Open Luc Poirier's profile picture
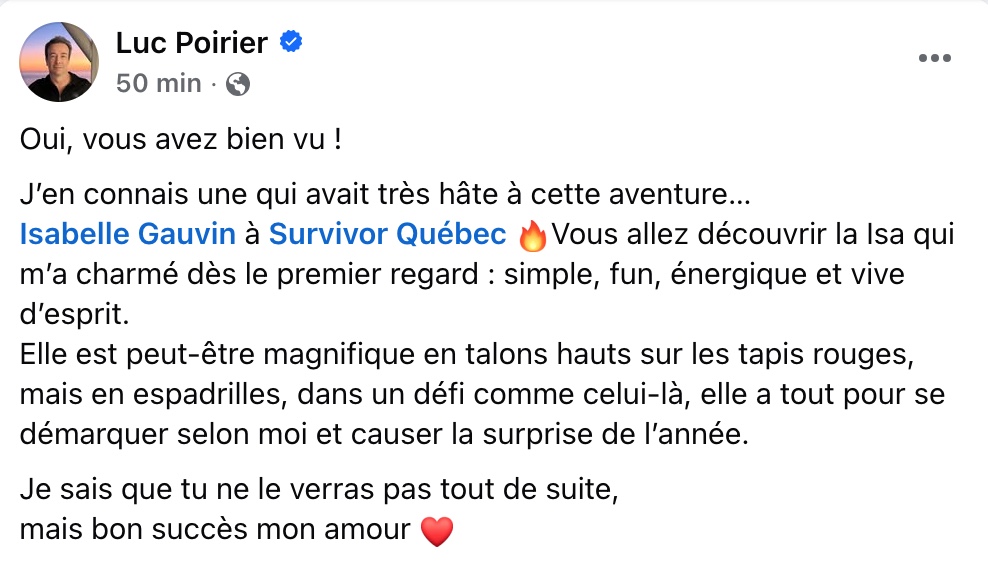988x564 pixels. coord(59,62)
